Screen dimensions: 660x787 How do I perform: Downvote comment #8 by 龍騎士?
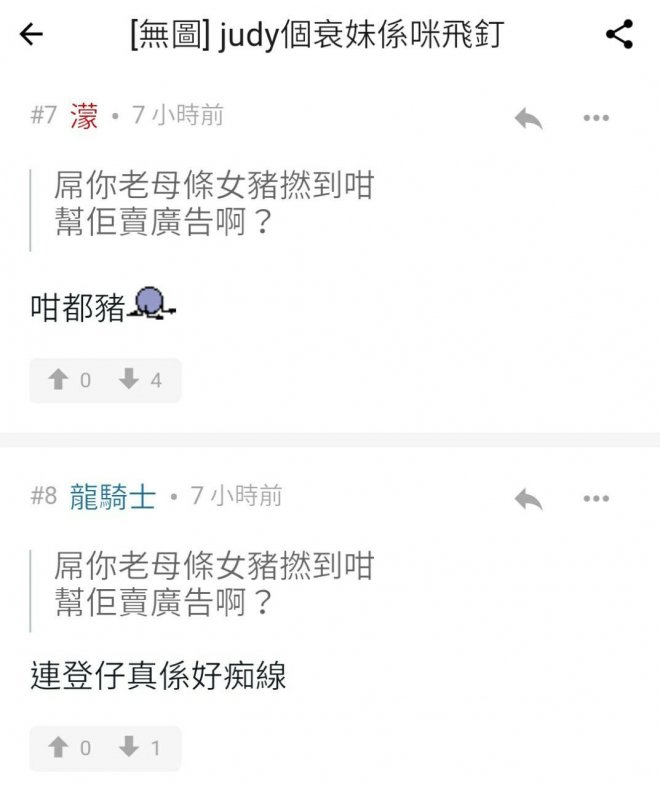(129, 747)
